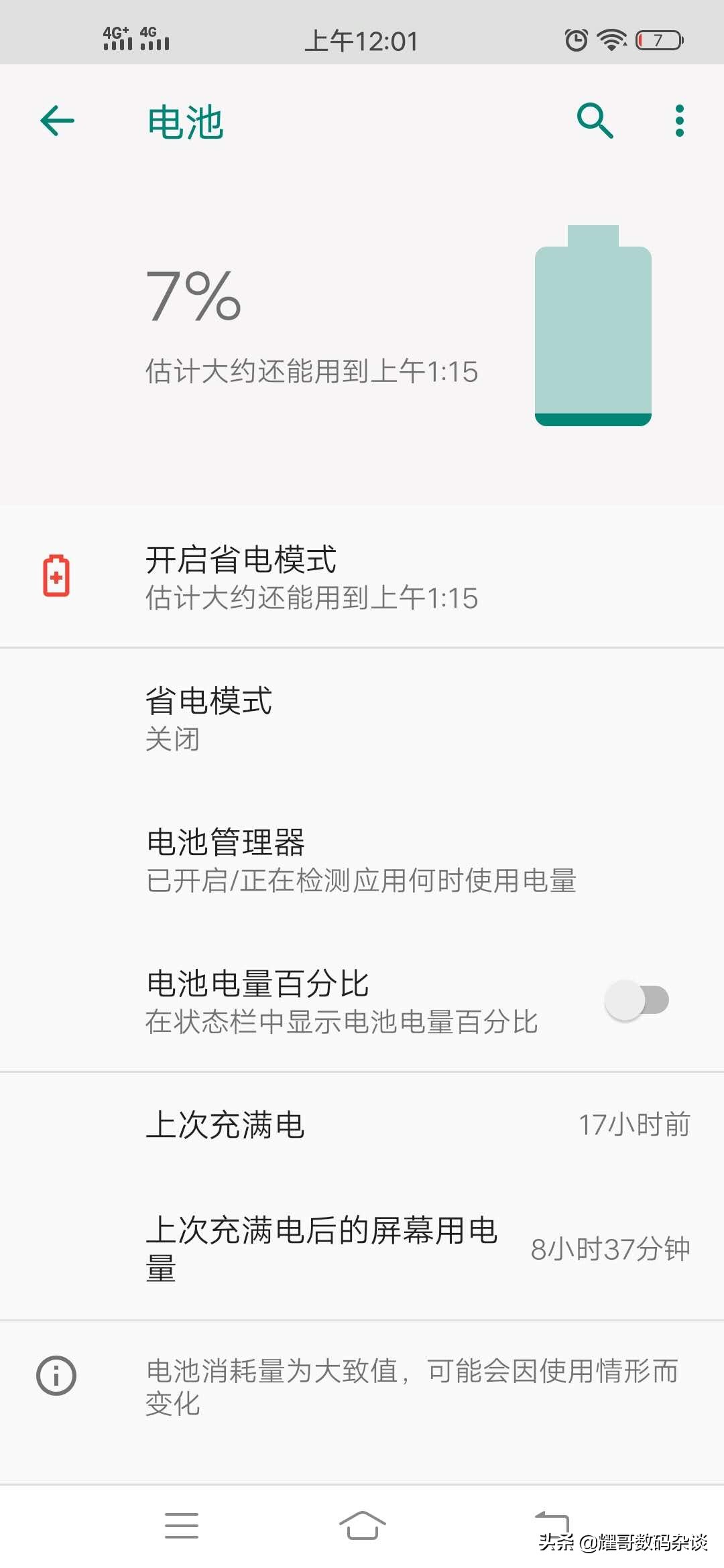Click the 电池 page title

184,121
